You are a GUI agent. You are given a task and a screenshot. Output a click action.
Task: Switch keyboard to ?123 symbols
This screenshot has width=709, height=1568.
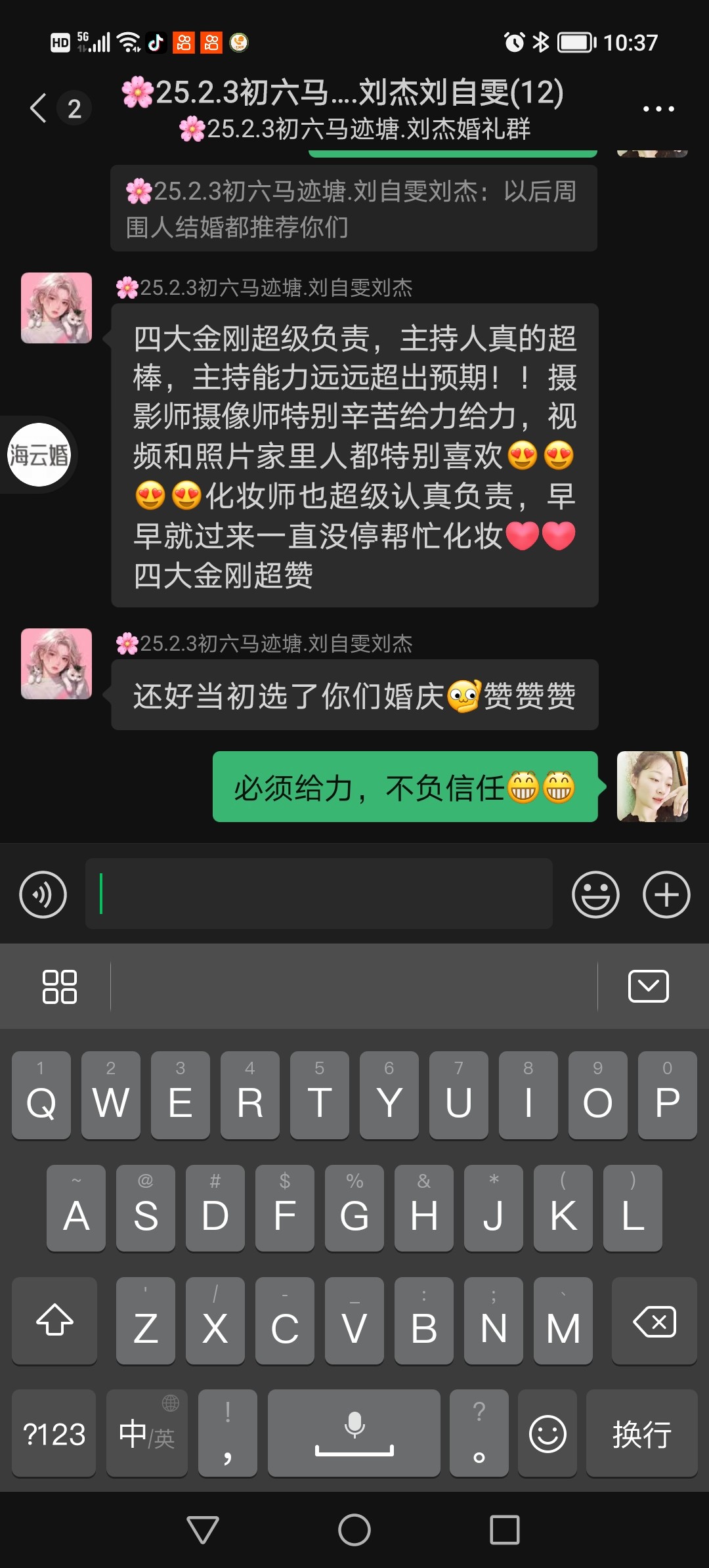54,1434
